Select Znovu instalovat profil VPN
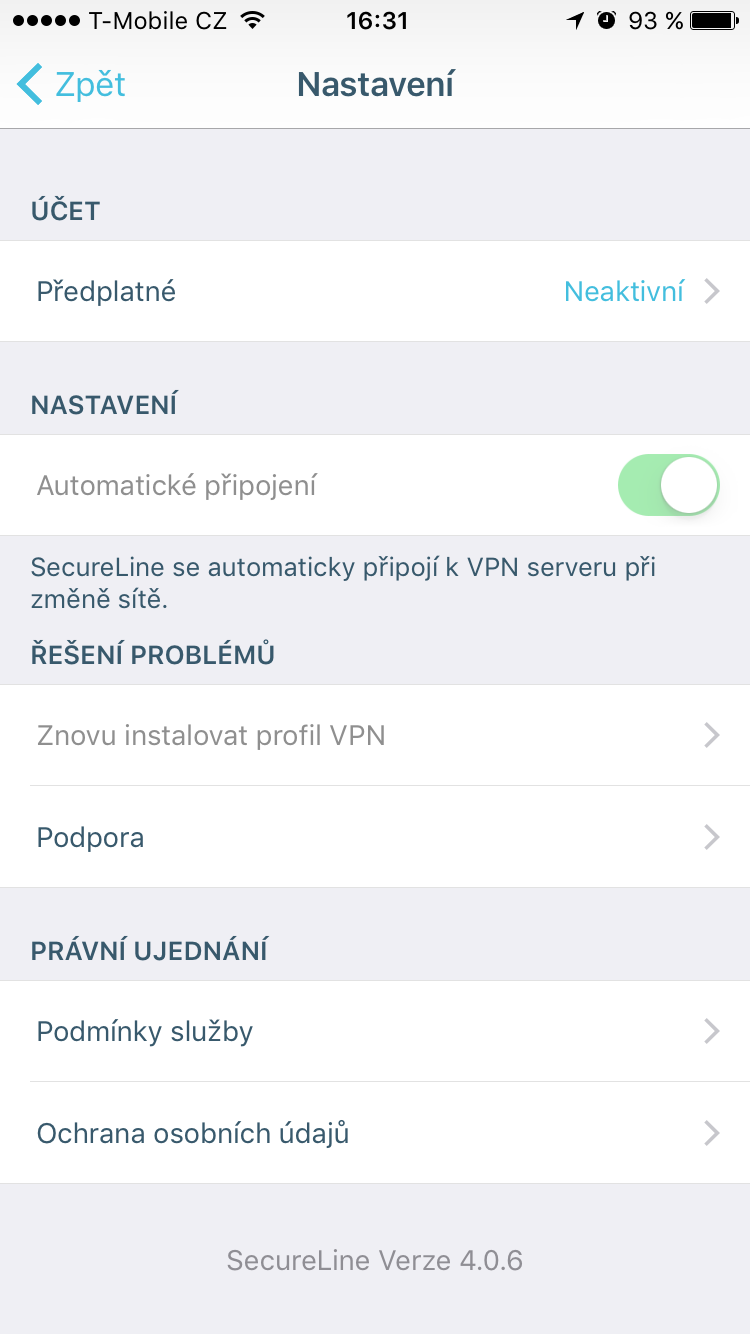This screenshot has width=750, height=1334. (x=375, y=736)
